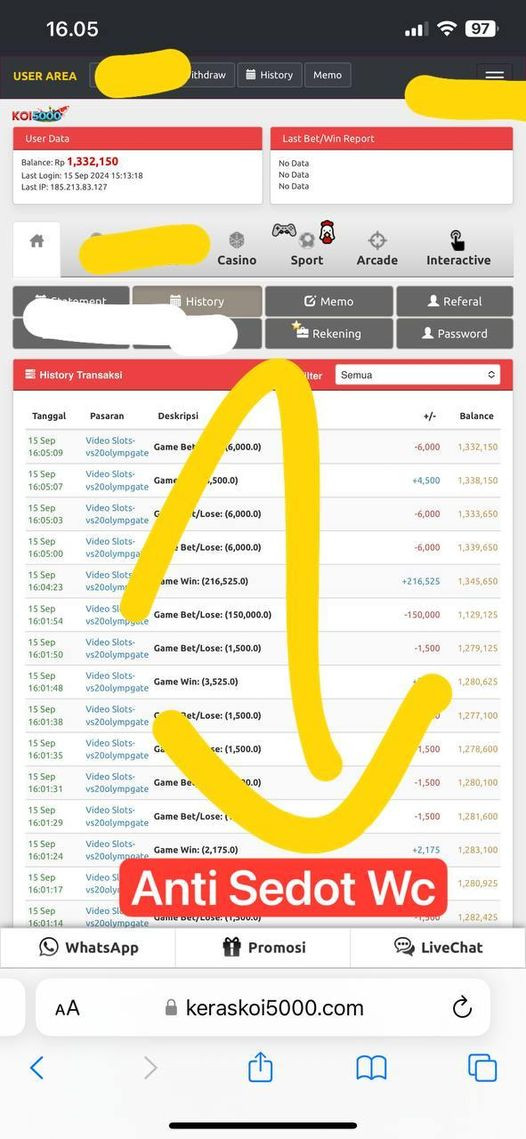Contact support via WhatsApp

[88, 947]
